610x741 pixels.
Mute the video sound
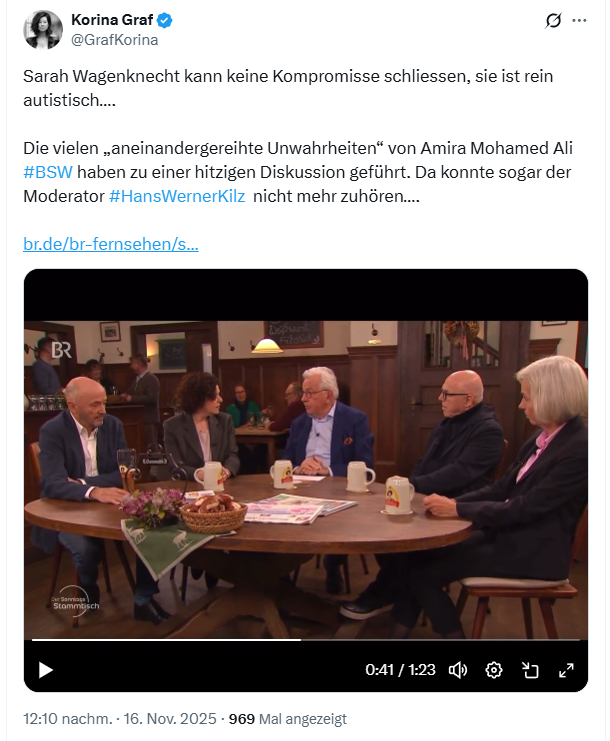(458, 670)
